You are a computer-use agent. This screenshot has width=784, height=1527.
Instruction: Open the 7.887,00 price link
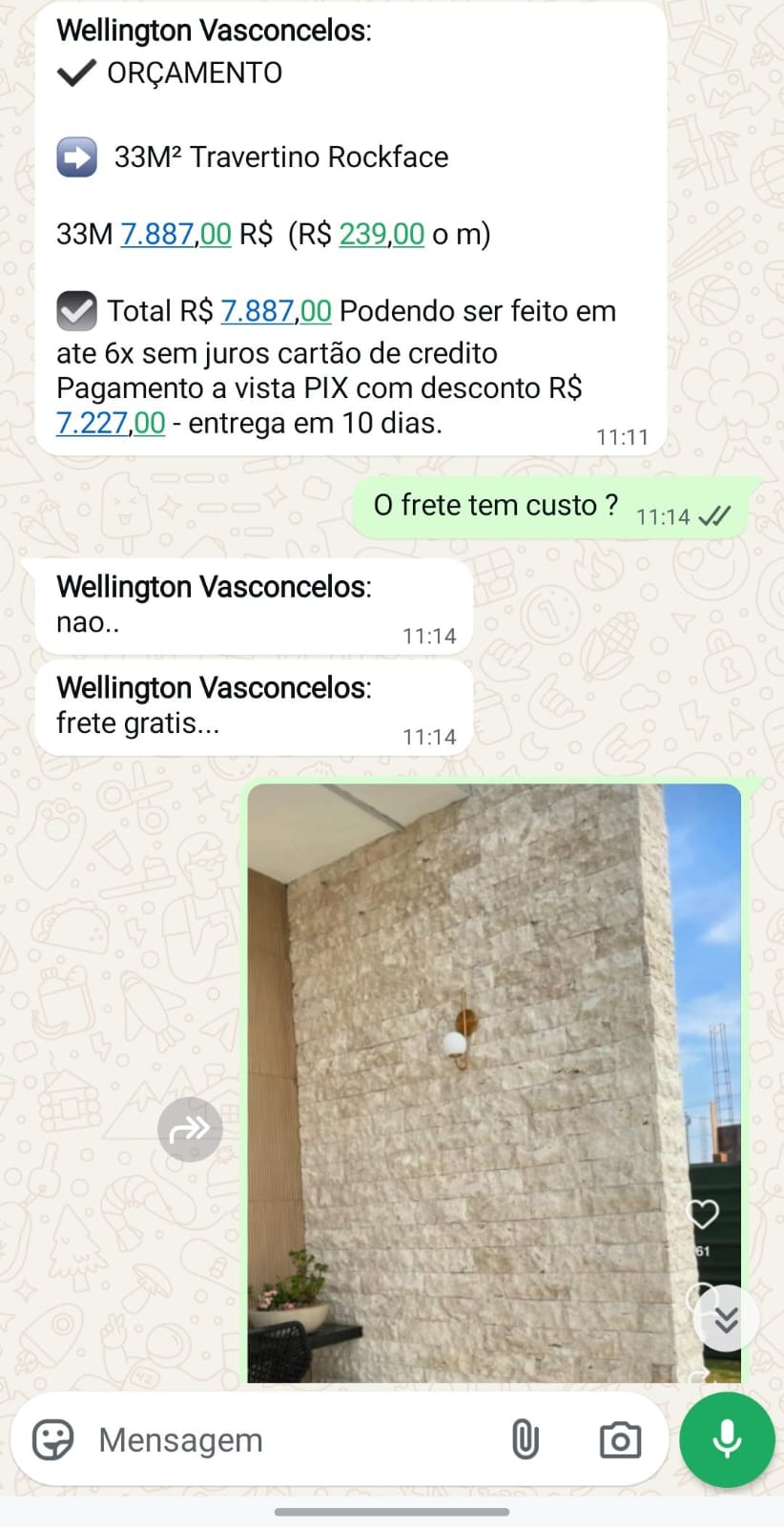click(x=175, y=234)
